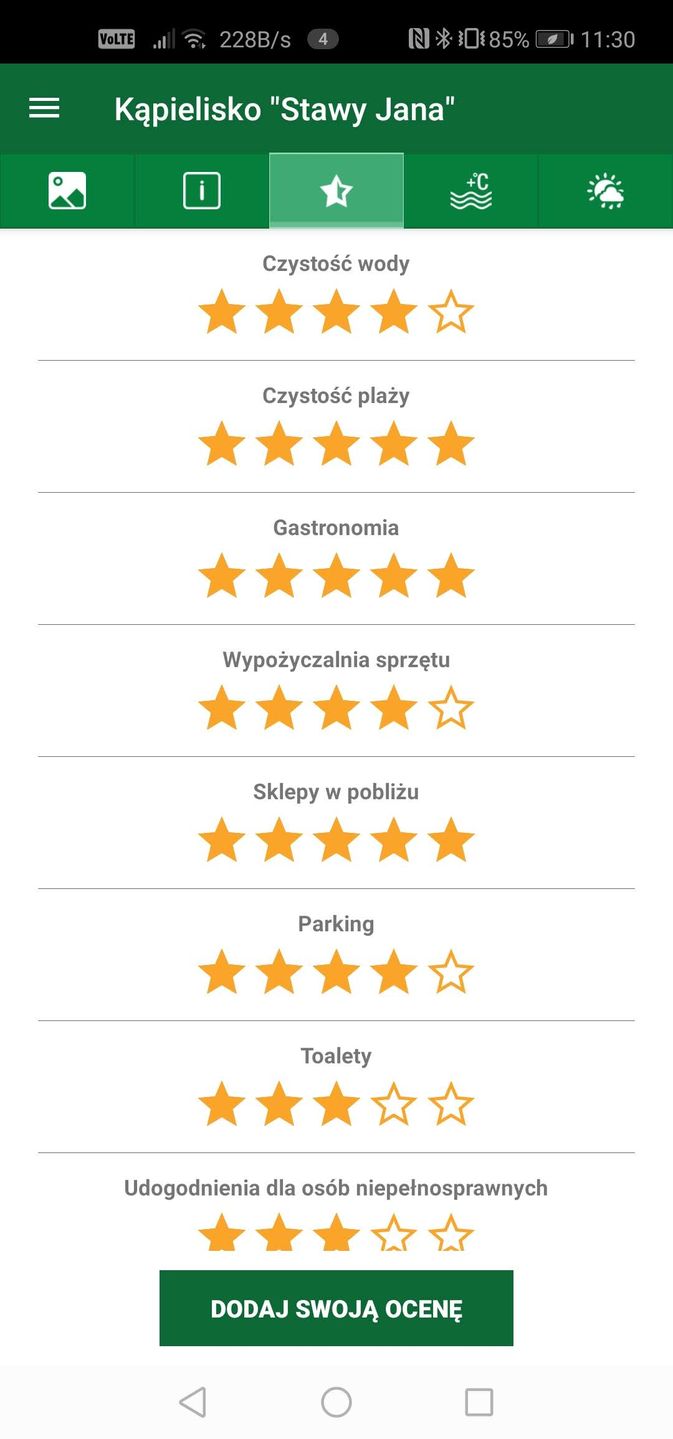Select the star ratings tab

336,190
